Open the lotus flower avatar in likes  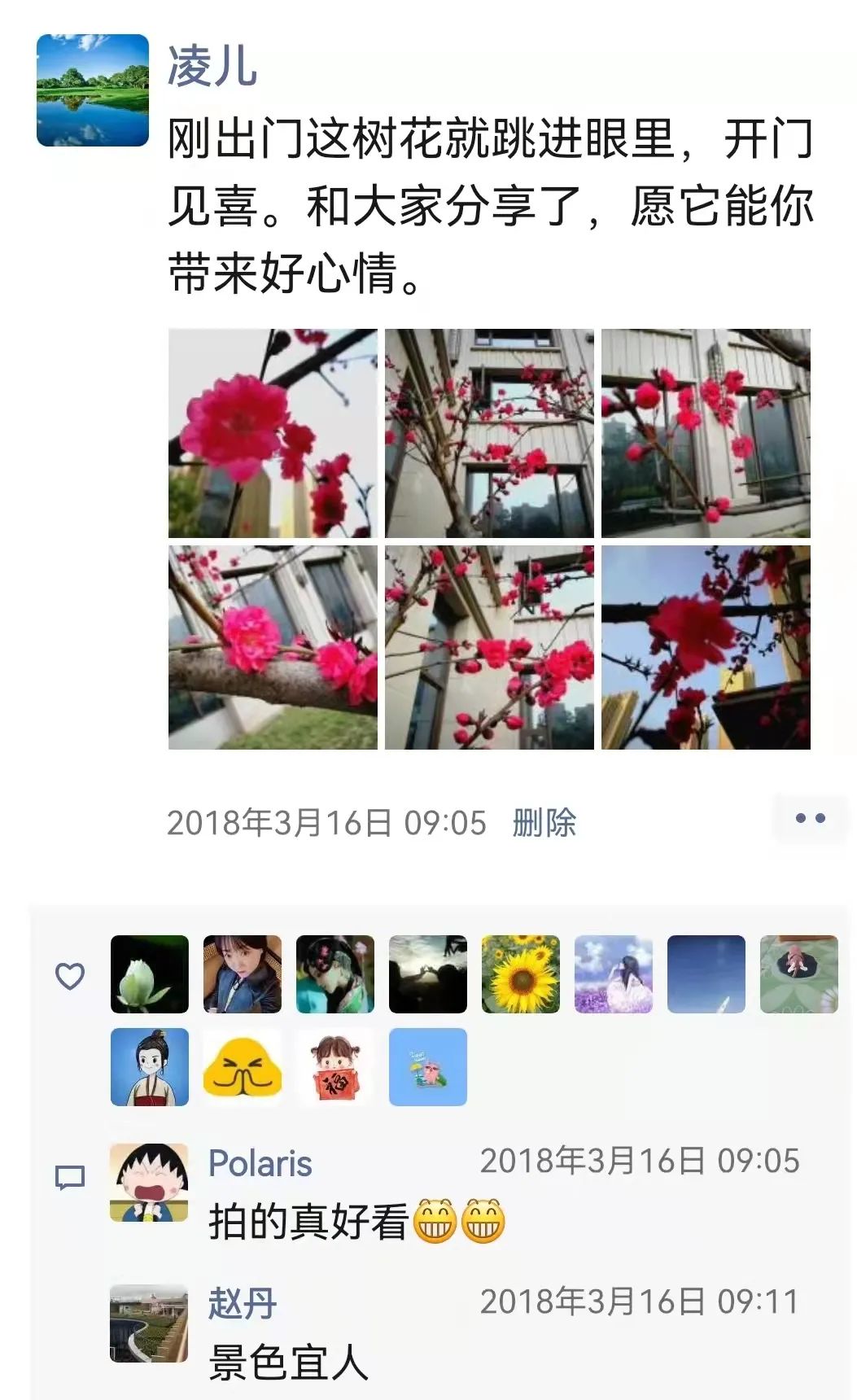150,974
